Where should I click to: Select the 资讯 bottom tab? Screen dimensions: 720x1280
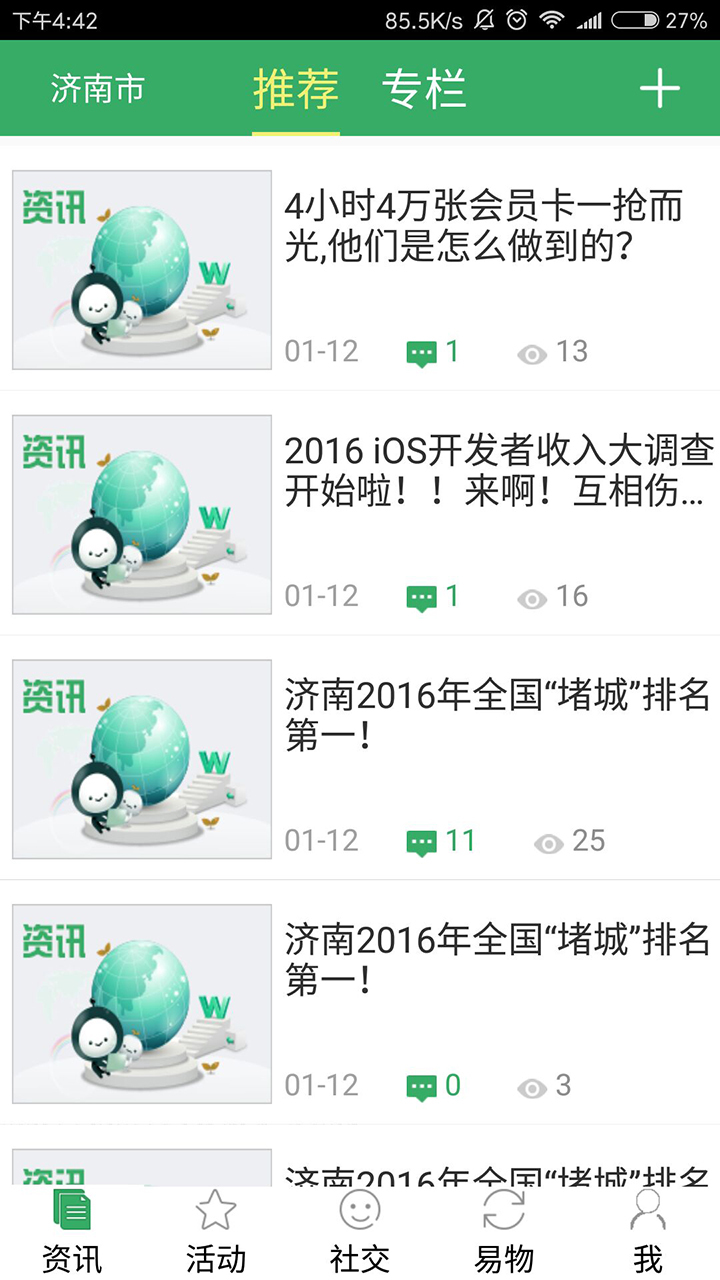pyautogui.click(x=72, y=1232)
